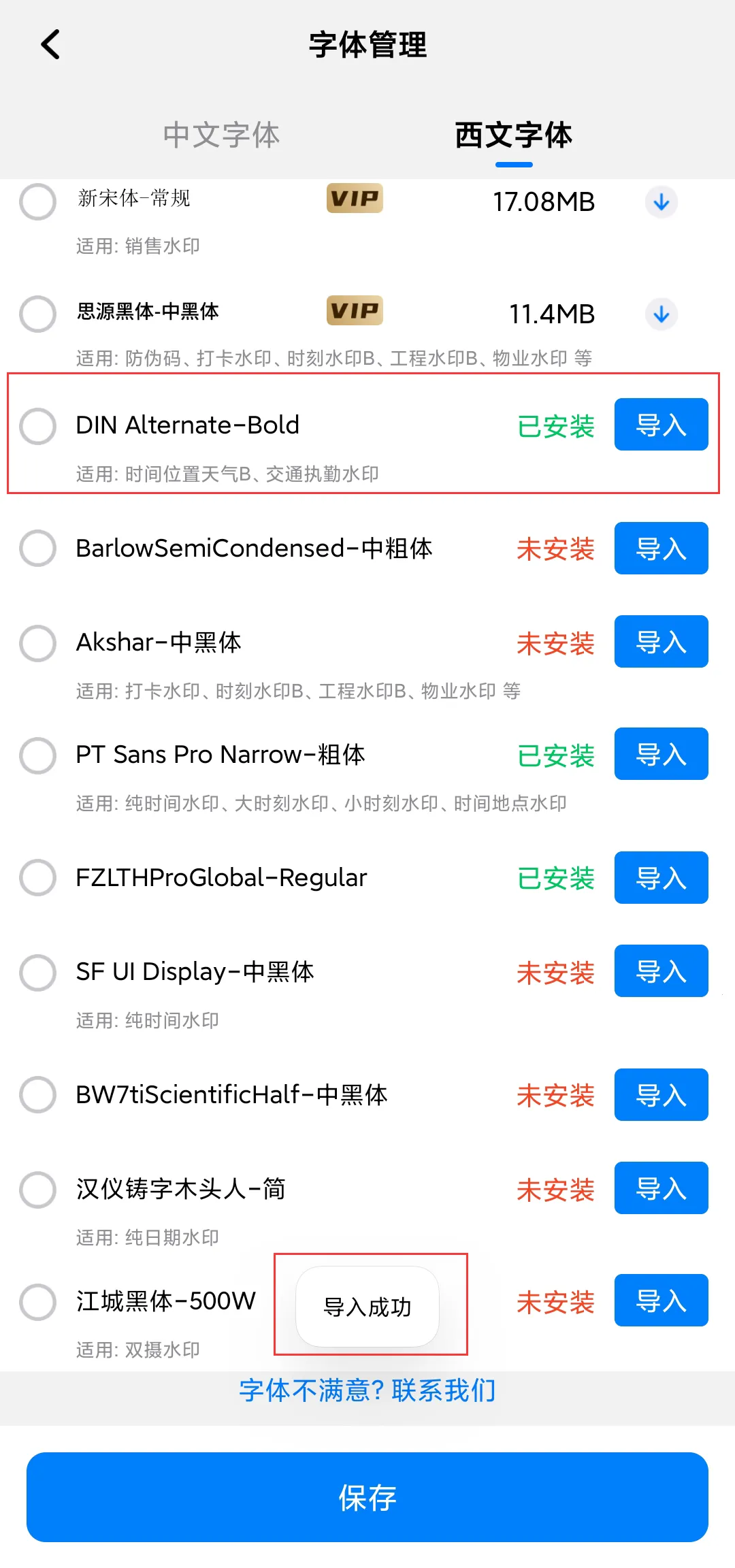Switch to the 中文字体 tab
735x1568 pixels.
click(220, 135)
